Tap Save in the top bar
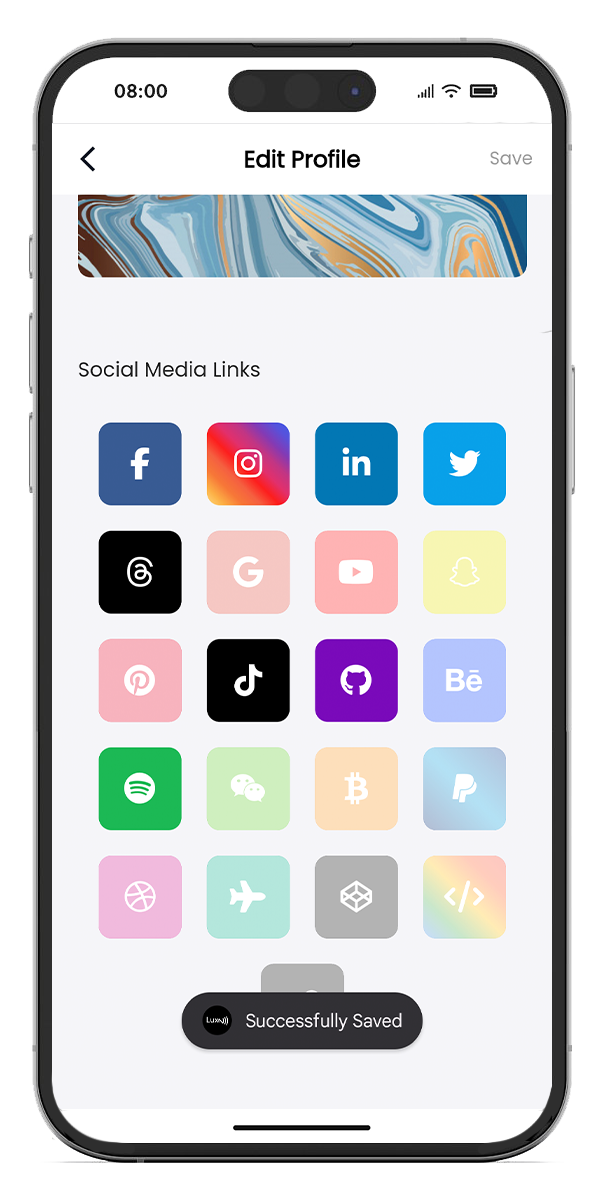This screenshot has width=608, height=1204. (510, 159)
